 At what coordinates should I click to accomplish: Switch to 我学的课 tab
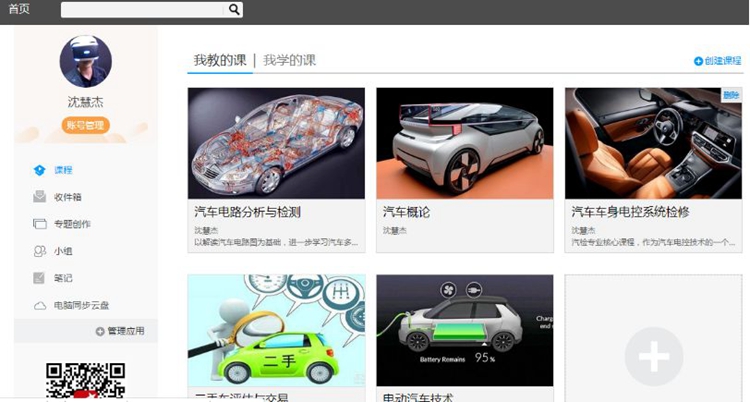[x=290, y=60]
